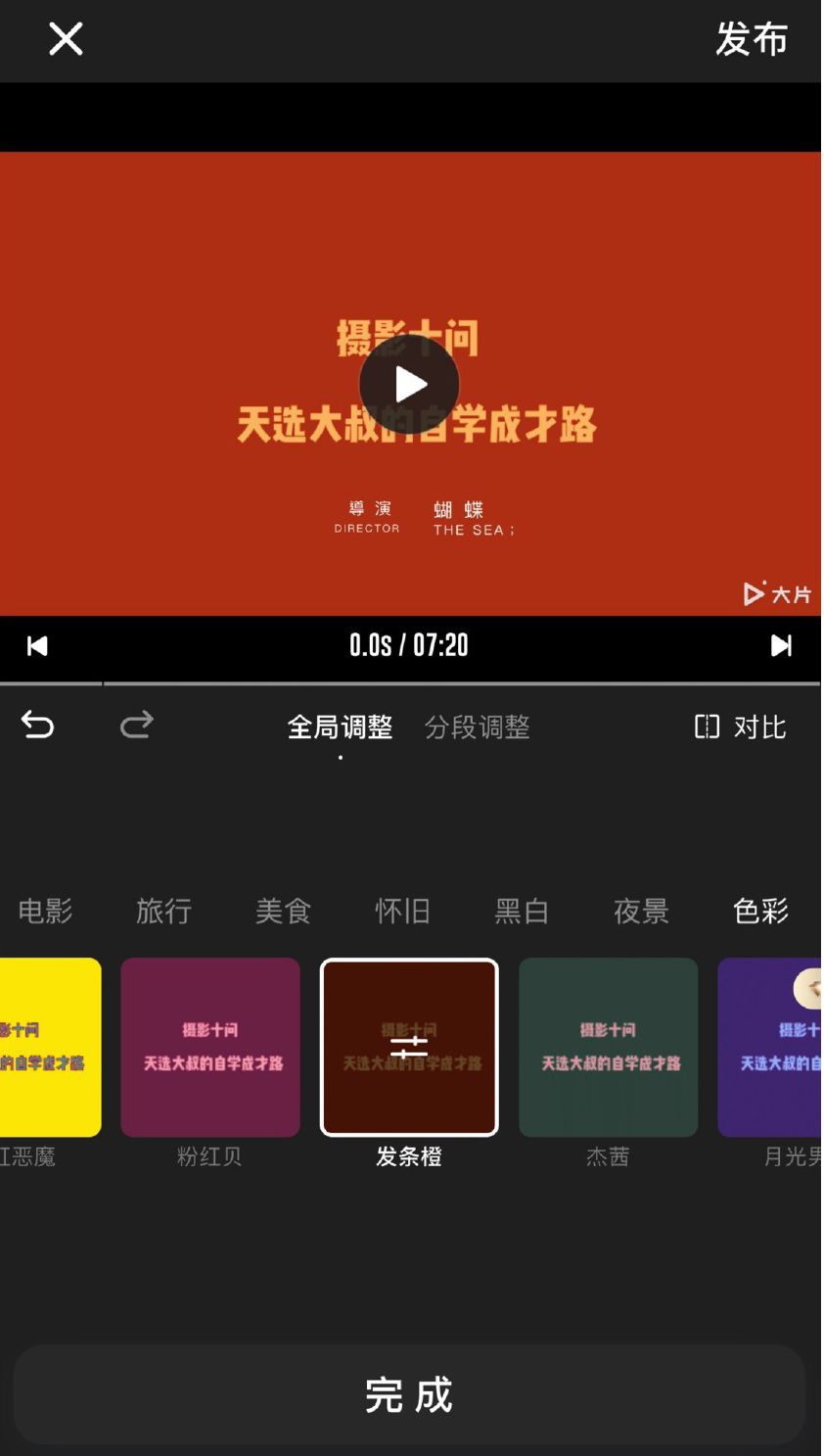Apply the 杰茜 filter
824x1456 pixels.
(609, 1047)
